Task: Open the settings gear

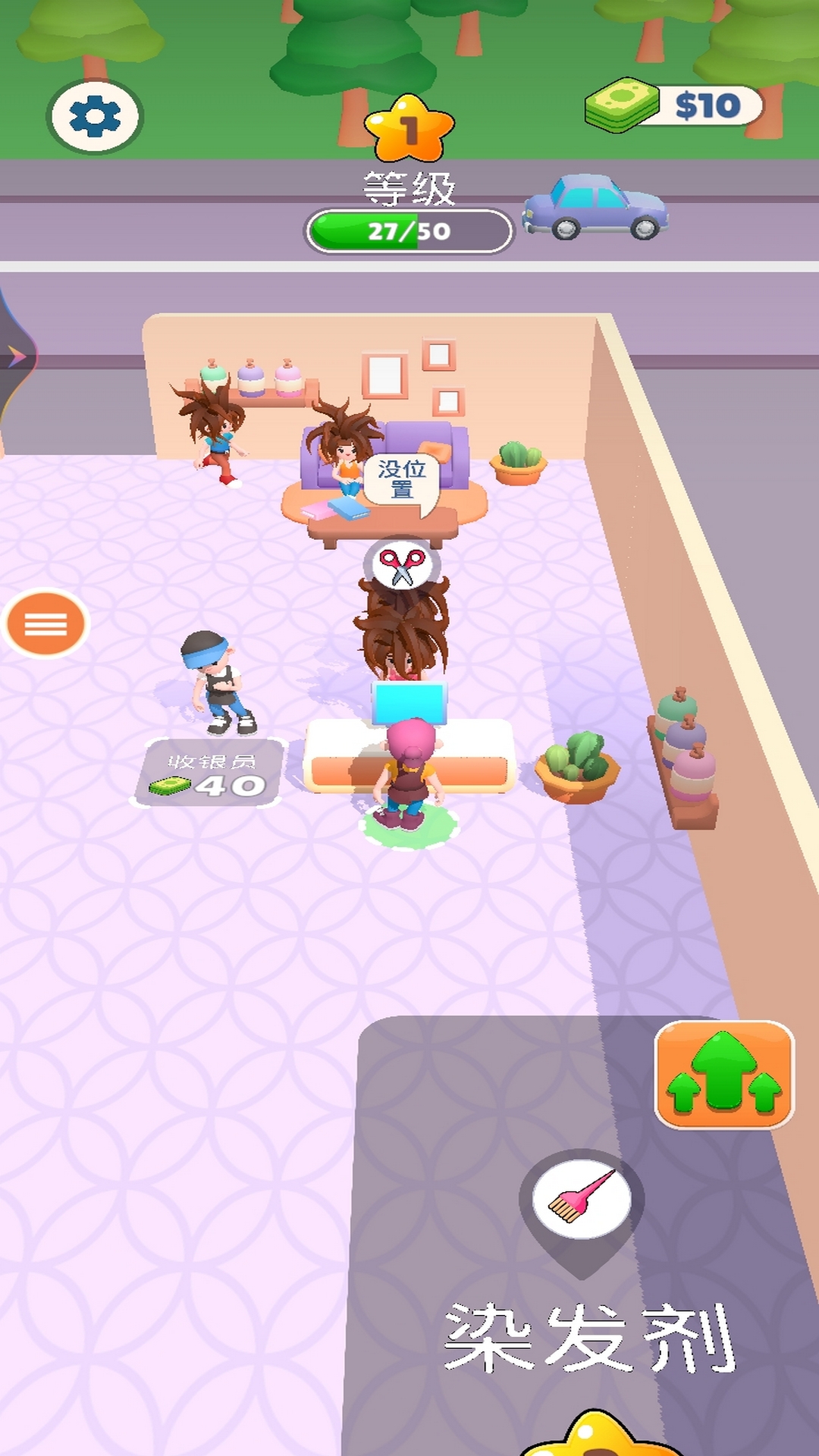Action: pos(95,117)
